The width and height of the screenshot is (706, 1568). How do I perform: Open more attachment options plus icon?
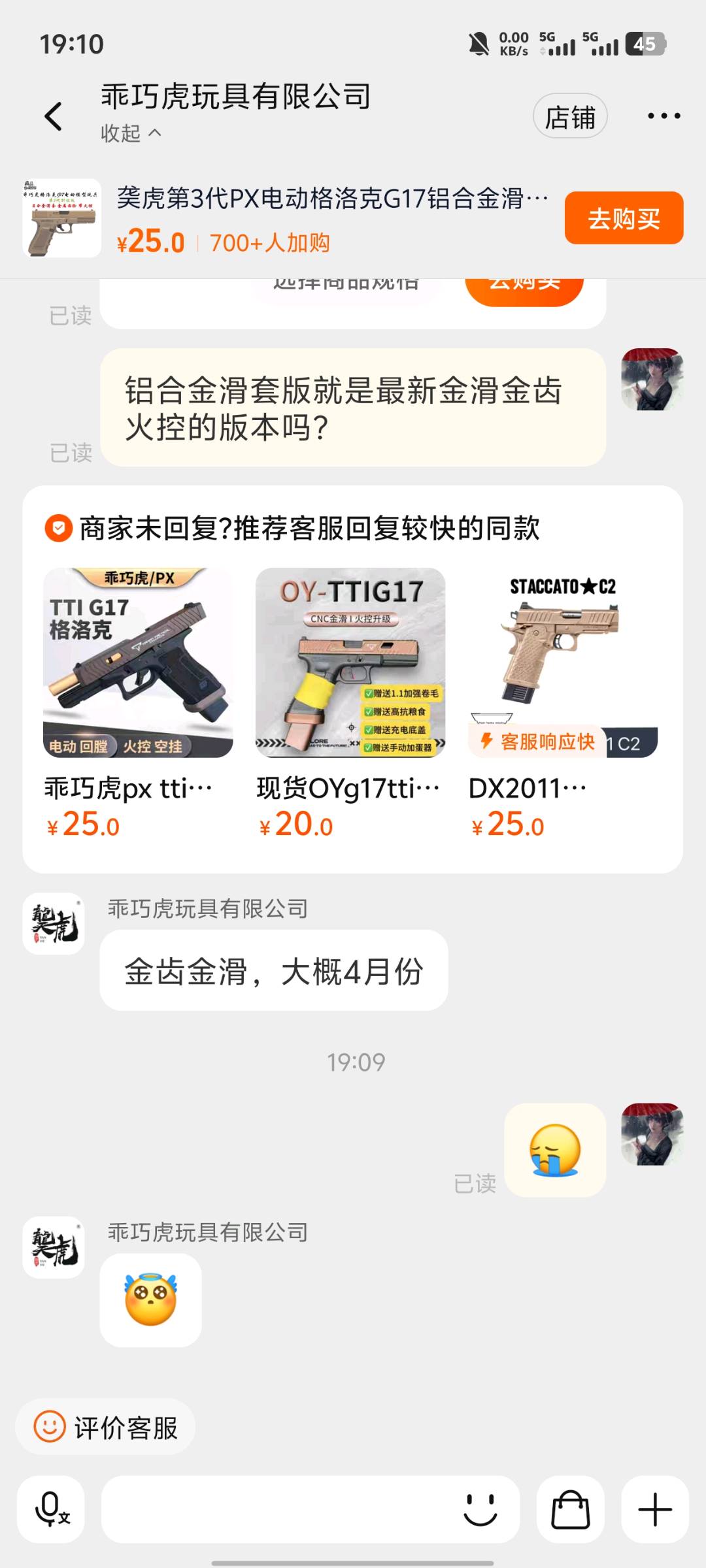pyautogui.click(x=655, y=1509)
